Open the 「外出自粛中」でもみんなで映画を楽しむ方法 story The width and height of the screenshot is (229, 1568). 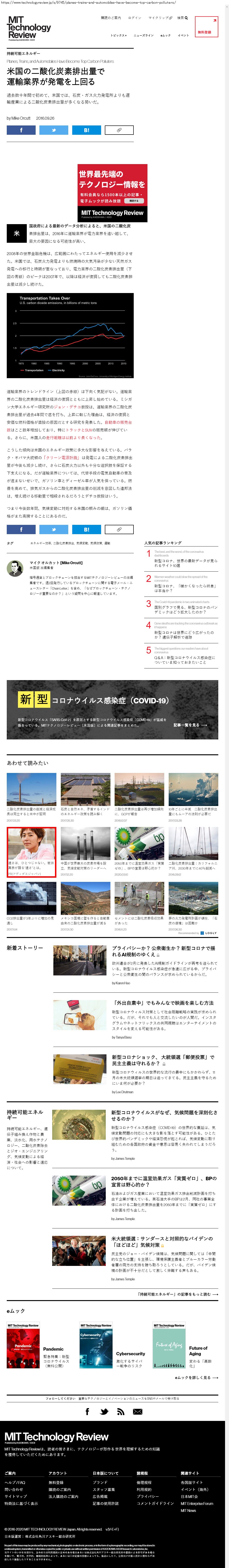[x=163, y=1002]
